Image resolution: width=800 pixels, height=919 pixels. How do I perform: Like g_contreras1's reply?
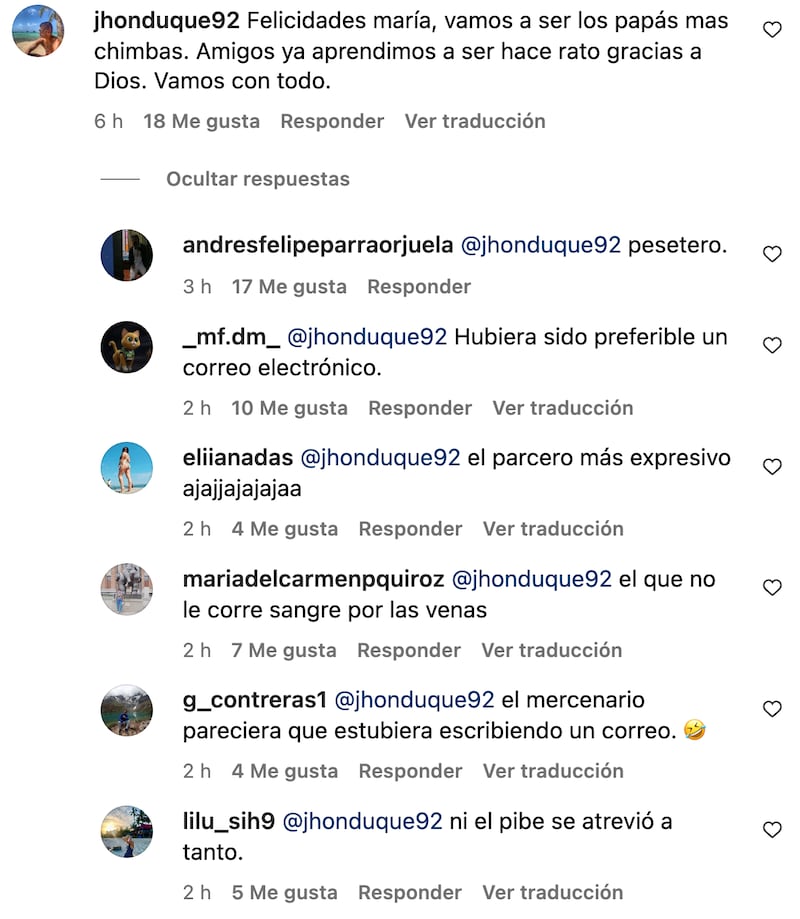point(772,709)
